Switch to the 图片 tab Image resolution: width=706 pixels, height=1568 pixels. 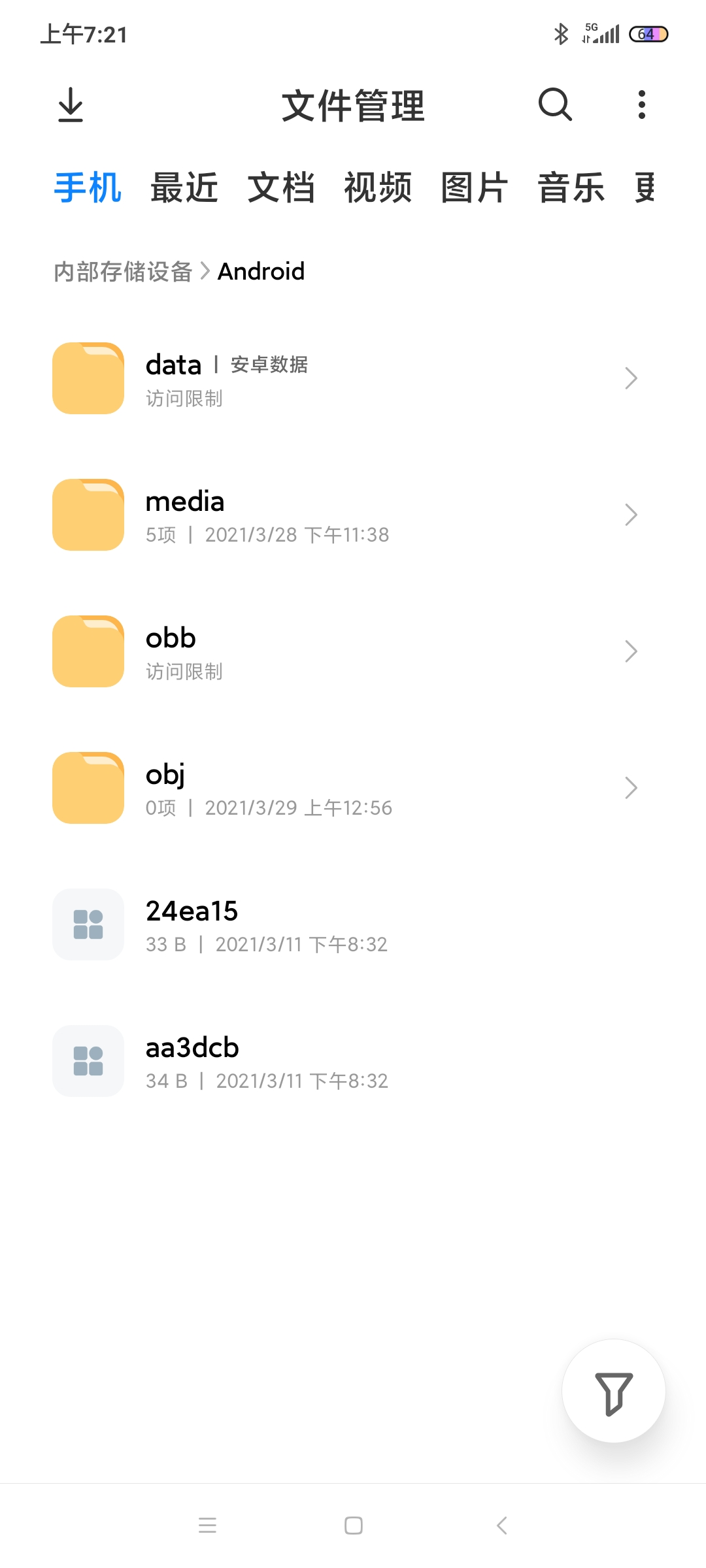point(475,188)
